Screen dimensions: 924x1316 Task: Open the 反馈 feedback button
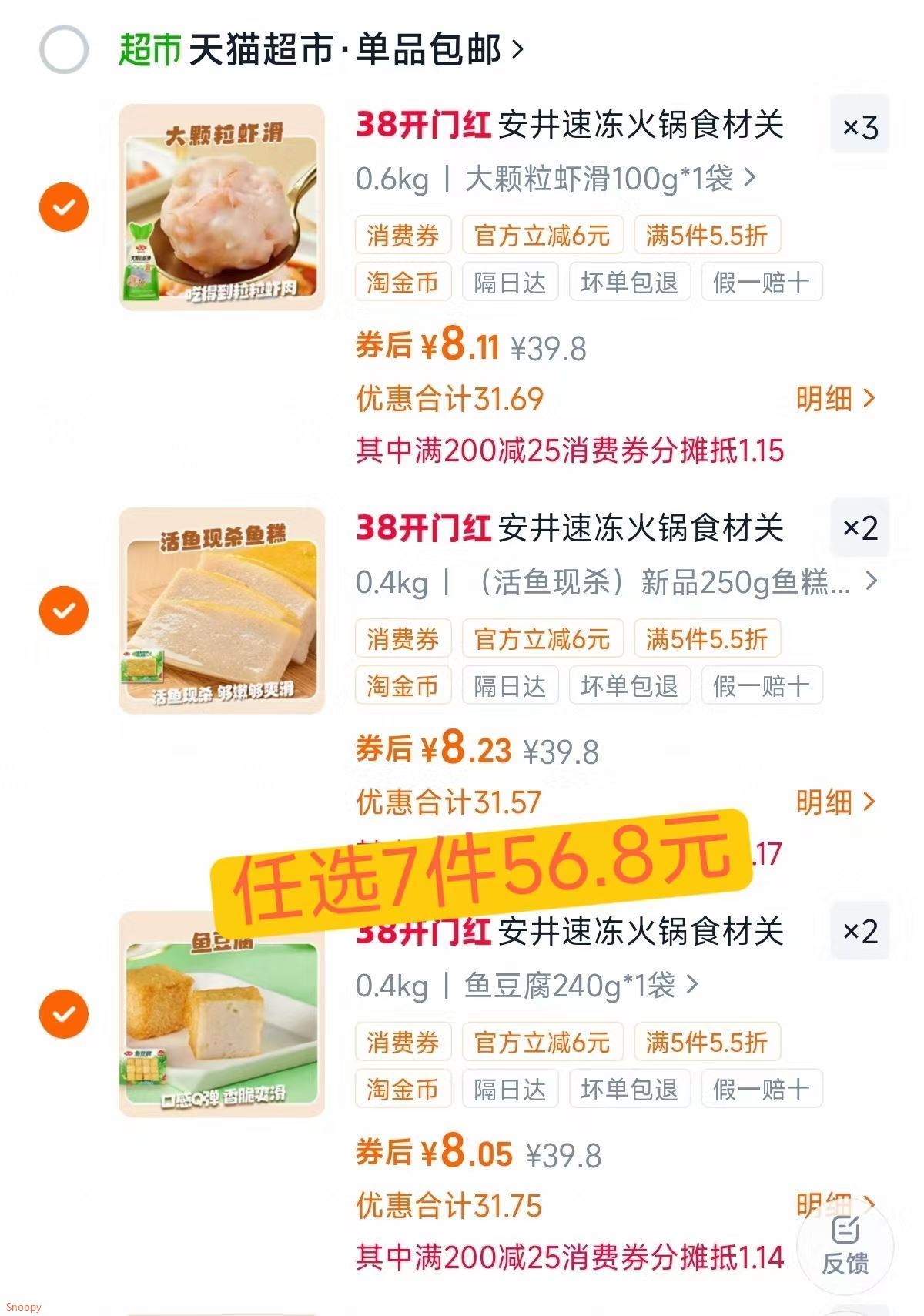845,1246
